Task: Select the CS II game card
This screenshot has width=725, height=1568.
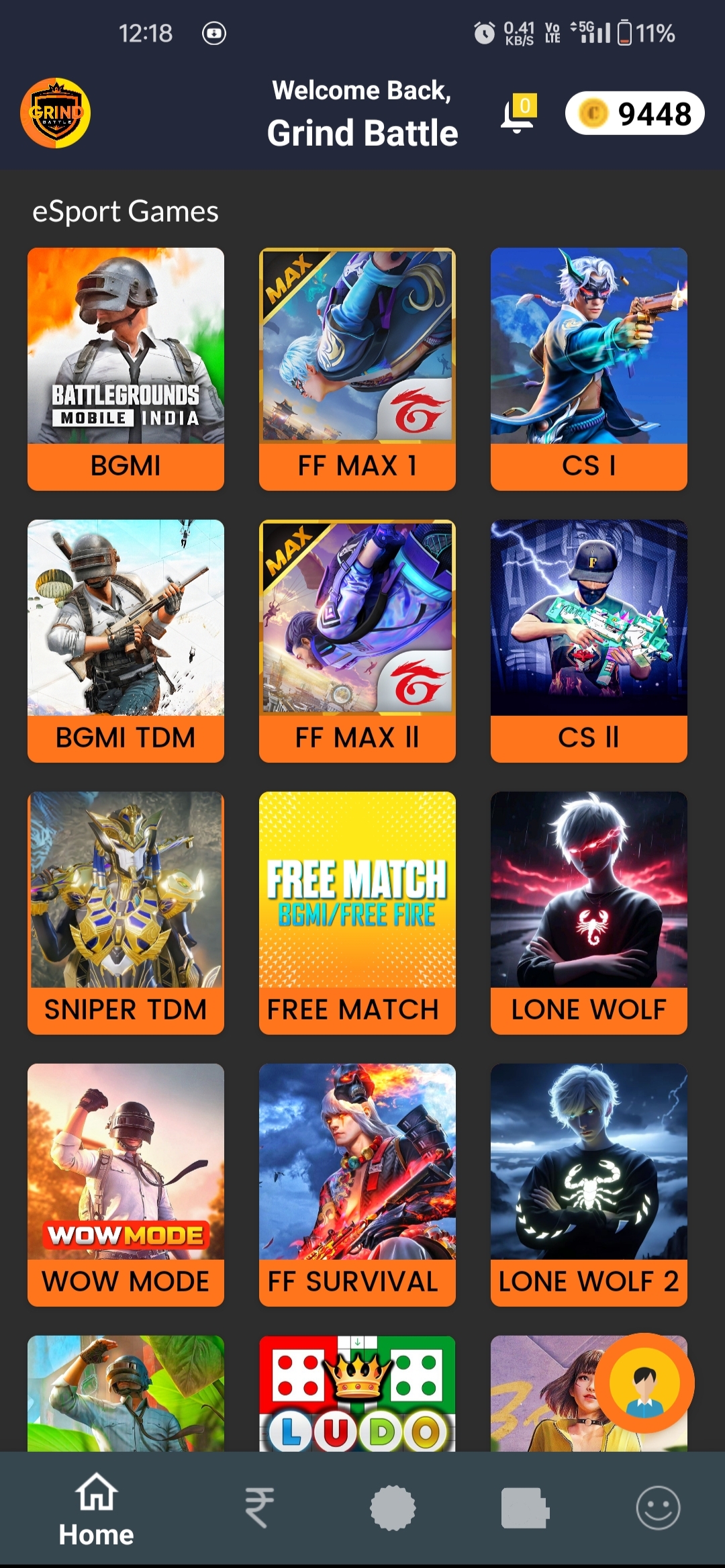Action: [589, 641]
